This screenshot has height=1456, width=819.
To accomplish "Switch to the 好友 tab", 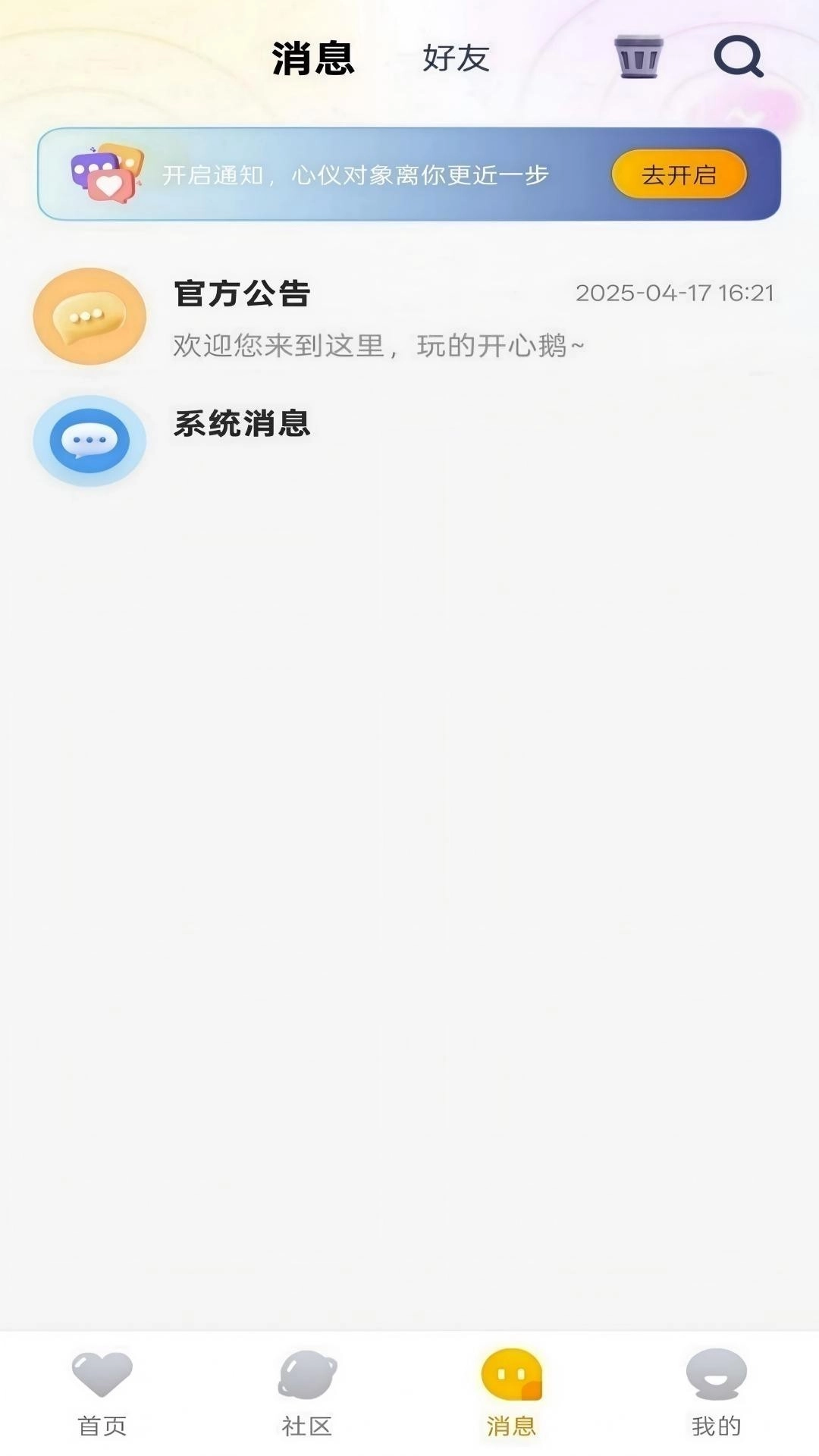I will pos(457,59).
